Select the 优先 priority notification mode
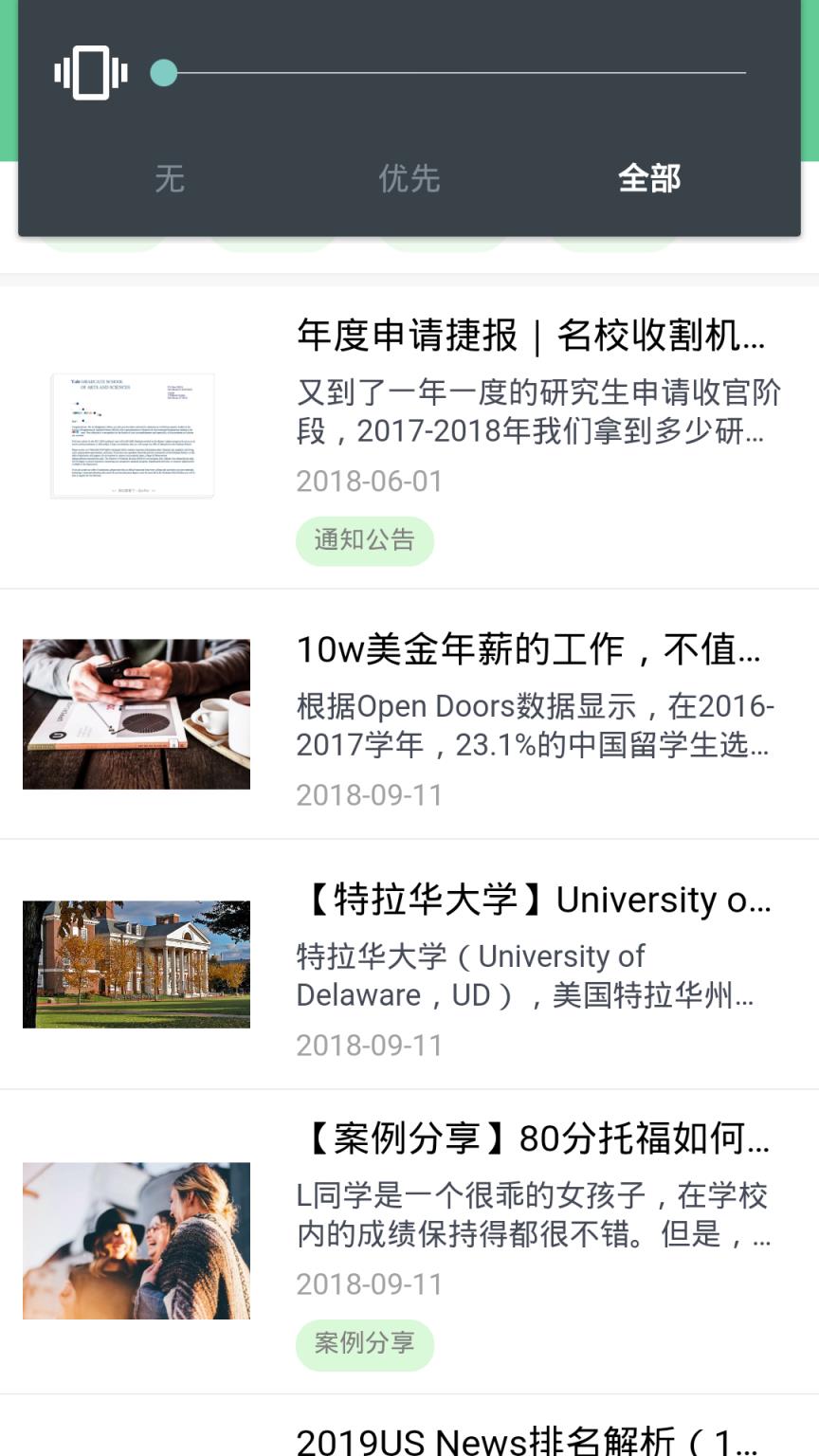 409,179
